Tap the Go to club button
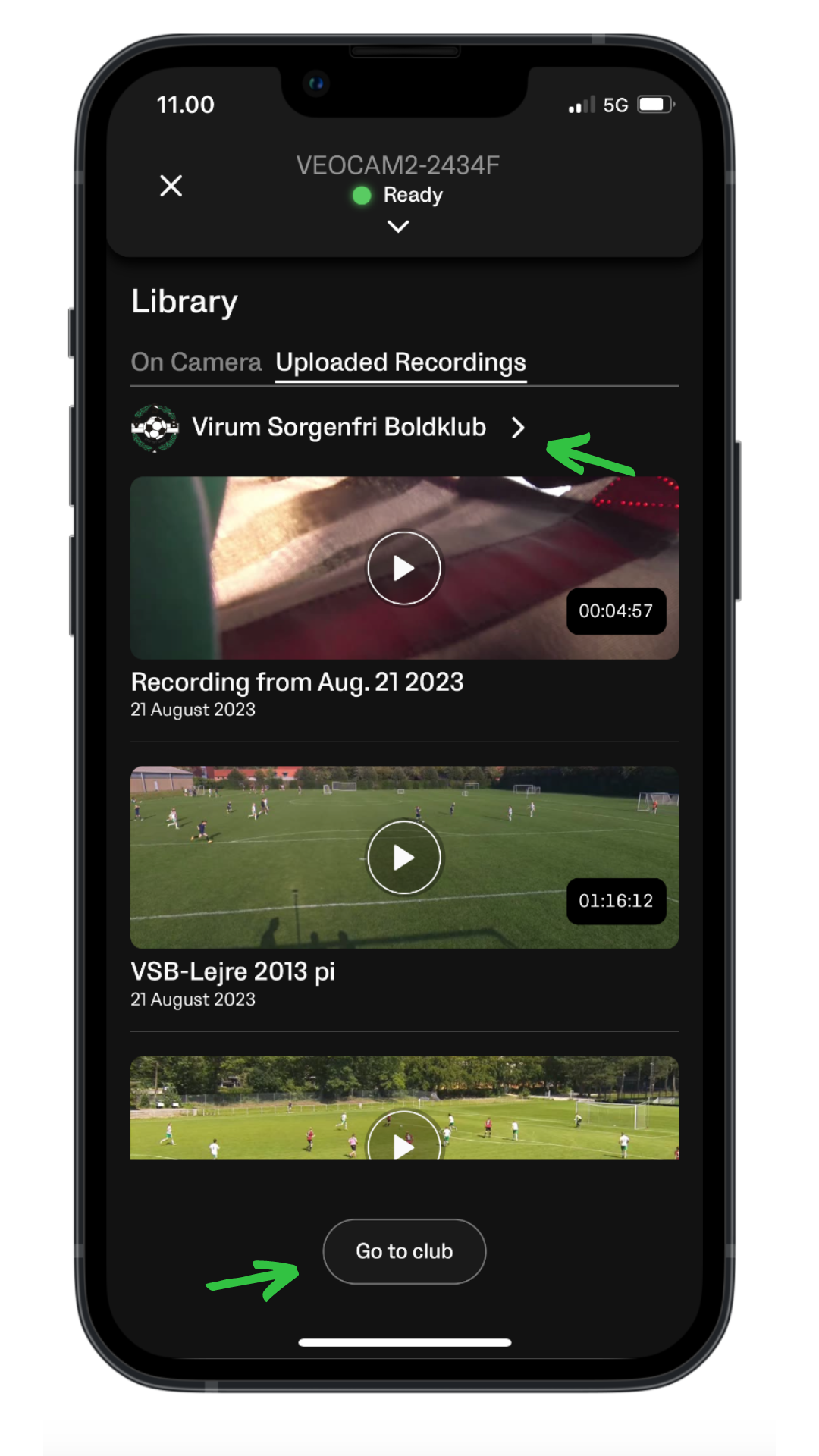 tap(404, 1251)
